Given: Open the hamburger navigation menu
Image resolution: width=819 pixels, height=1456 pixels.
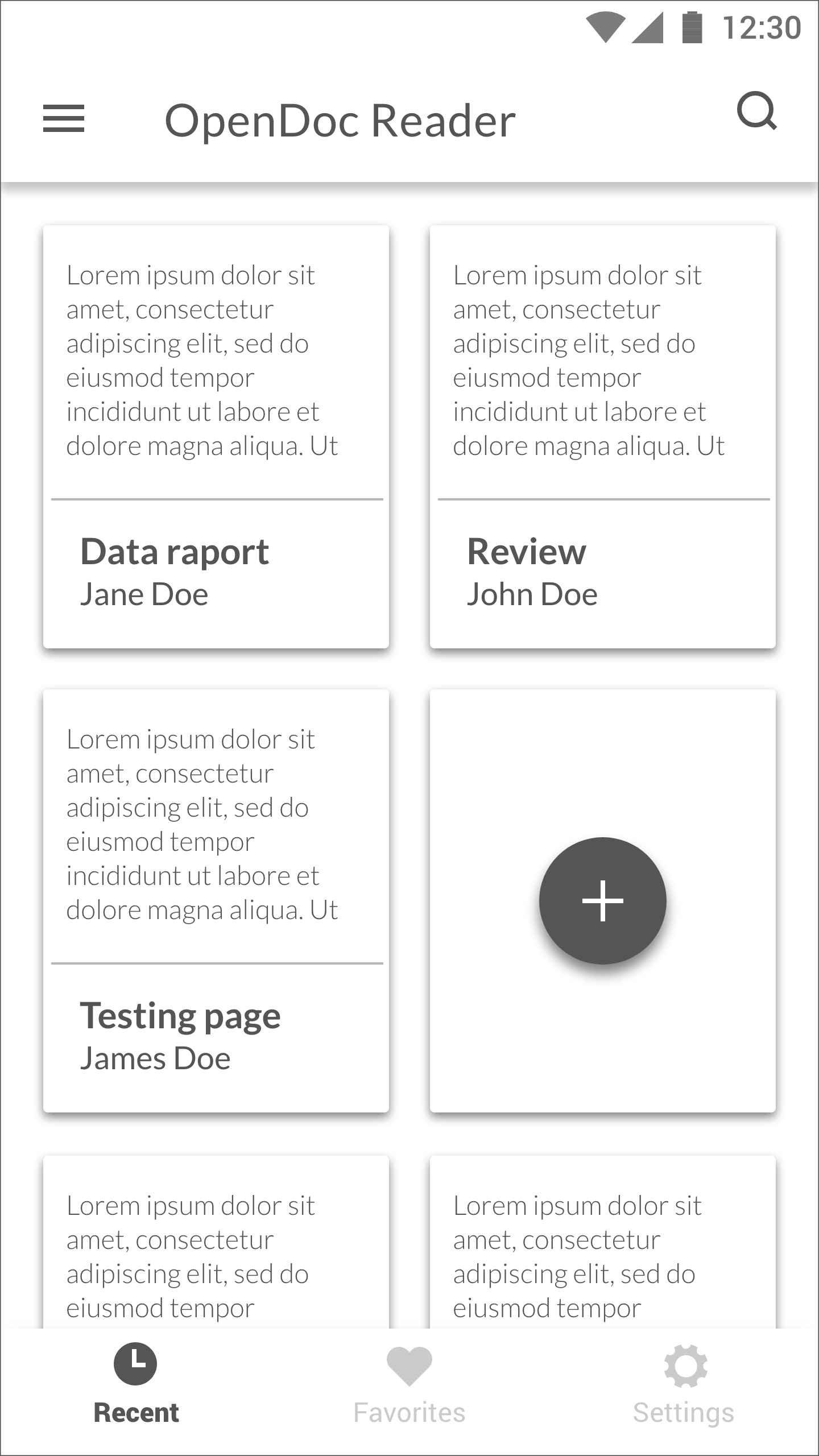Looking at the screenshot, I should (64, 118).
